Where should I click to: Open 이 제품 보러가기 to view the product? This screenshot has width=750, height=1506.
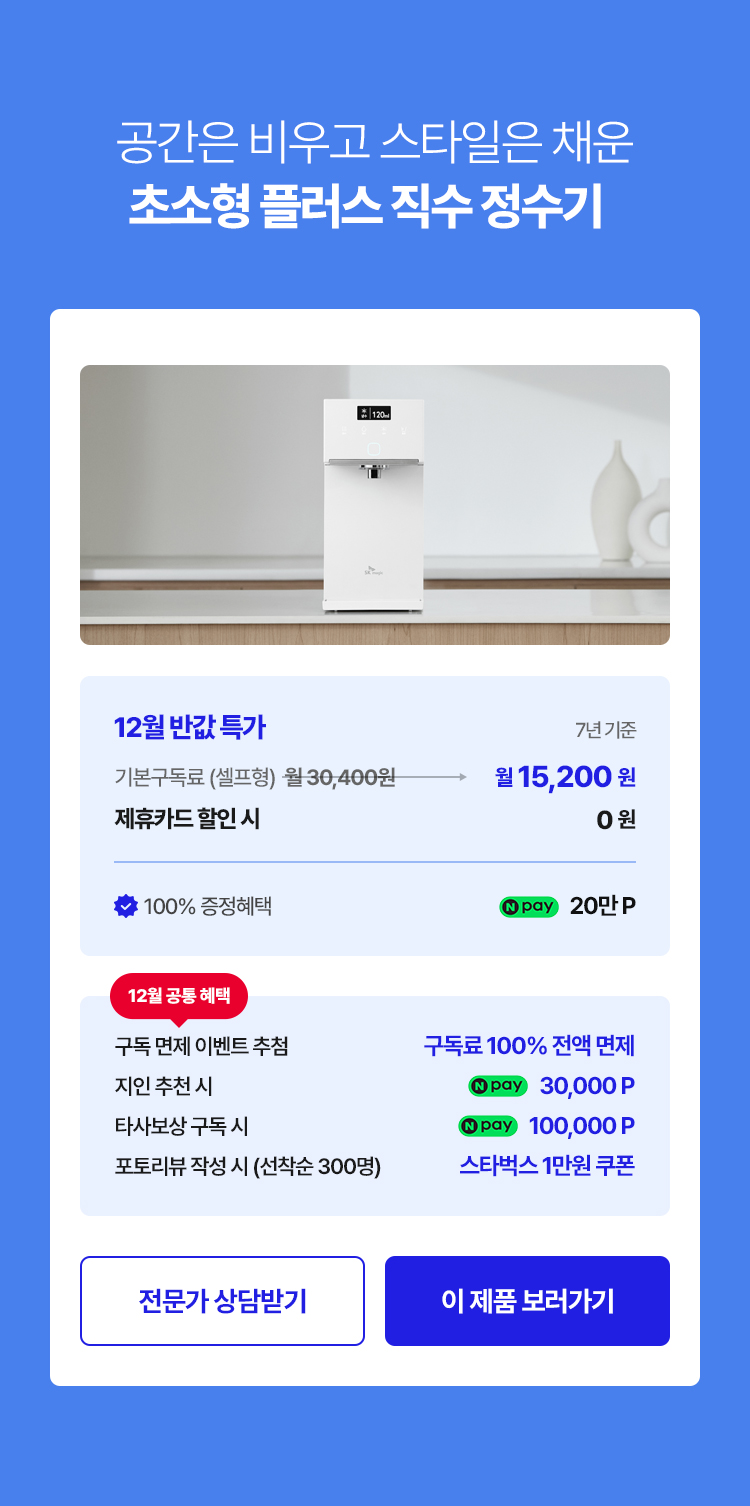(527, 1301)
